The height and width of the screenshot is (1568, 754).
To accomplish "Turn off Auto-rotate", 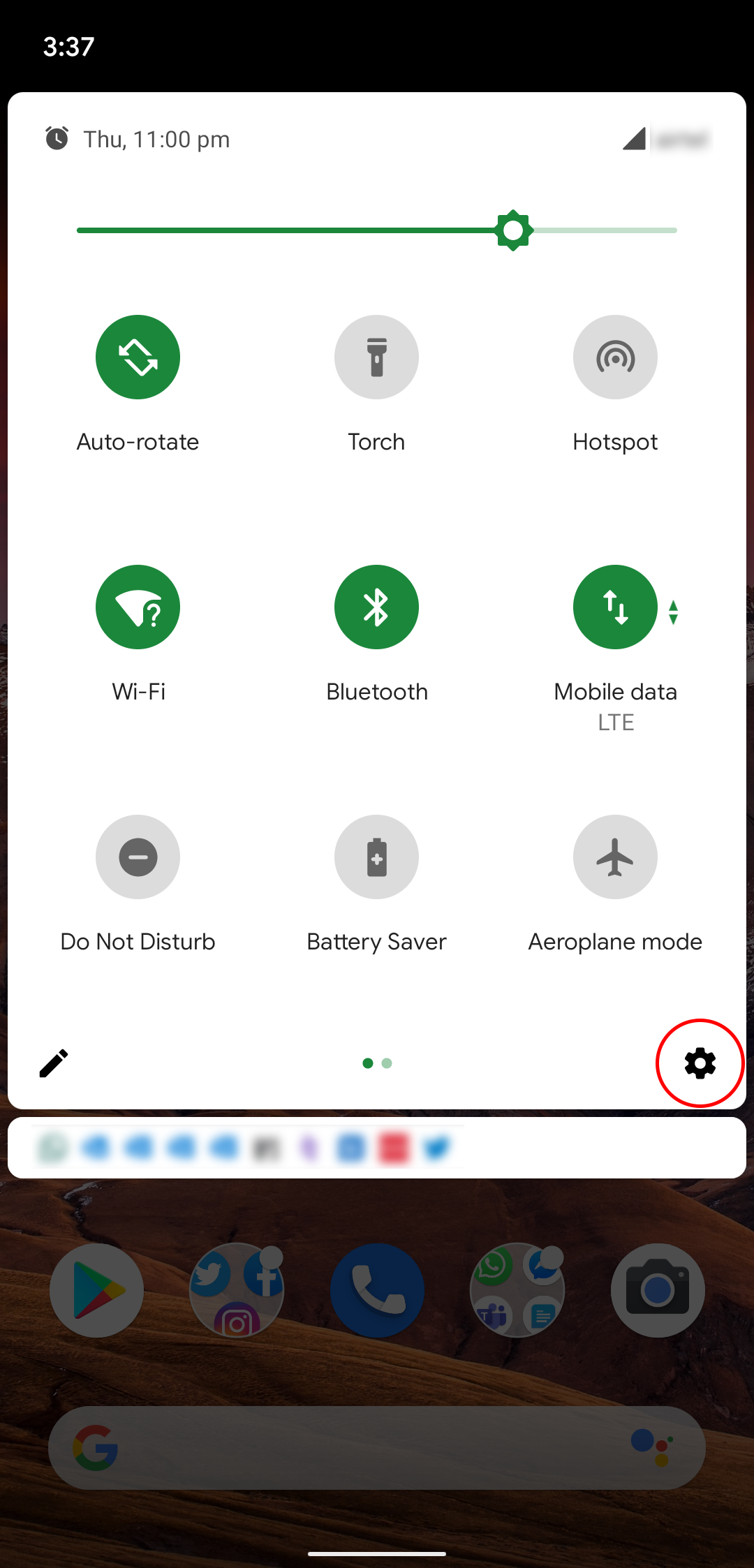I will coord(138,357).
